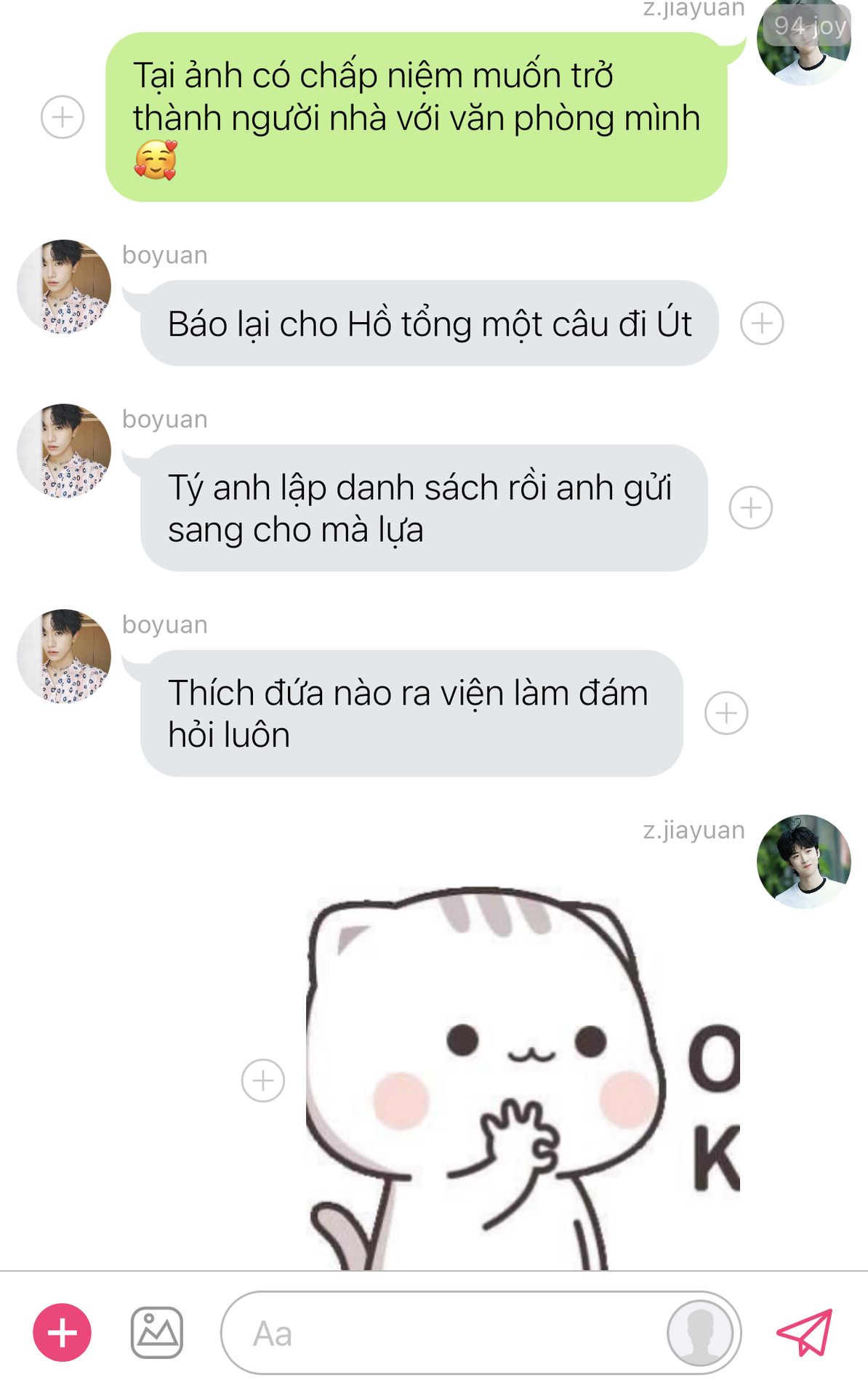Add reaction to "Báo lại cho Hồ tổng" message
Screen dimensions: 868x1396
tap(761, 323)
